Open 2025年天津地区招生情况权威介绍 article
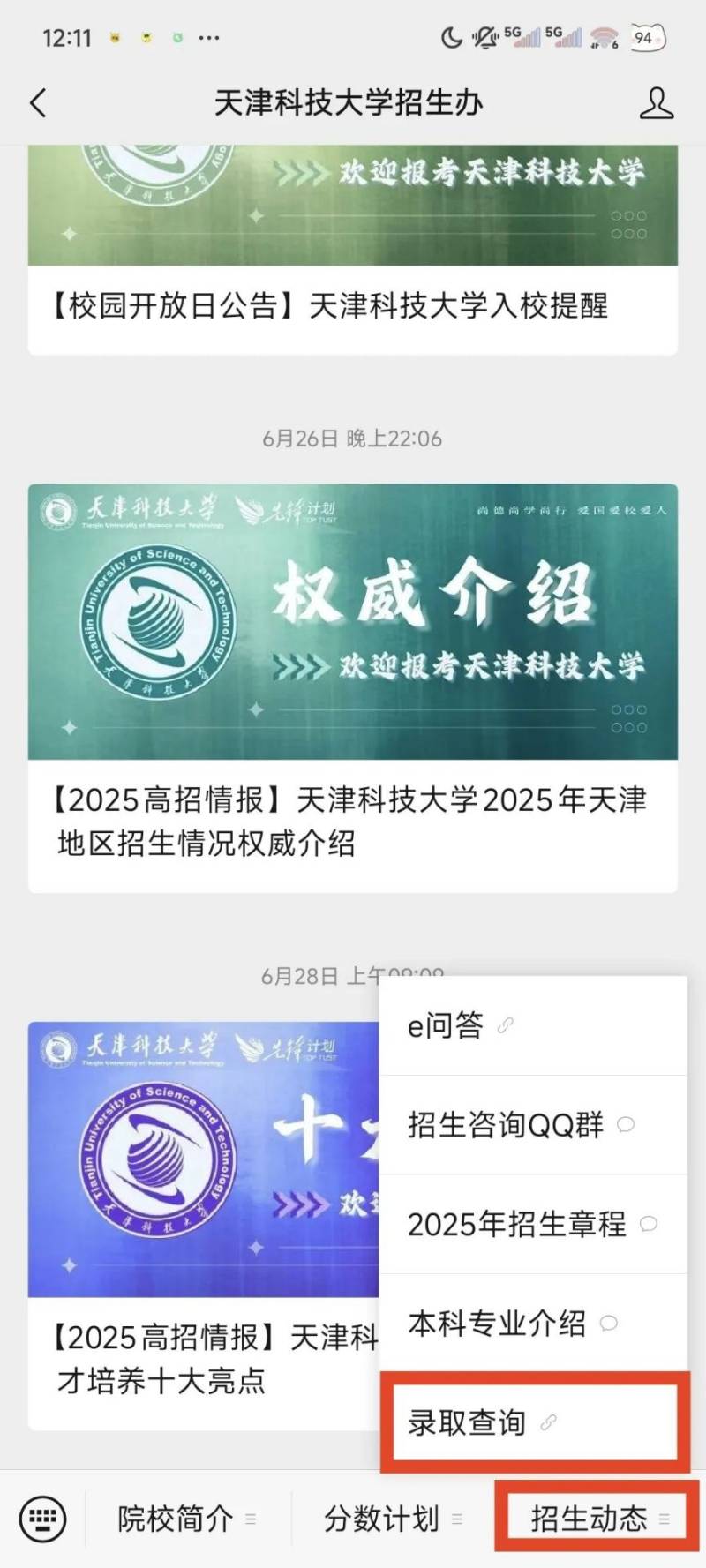The width and height of the screenshot is (706, 1568). click(353, 821)
